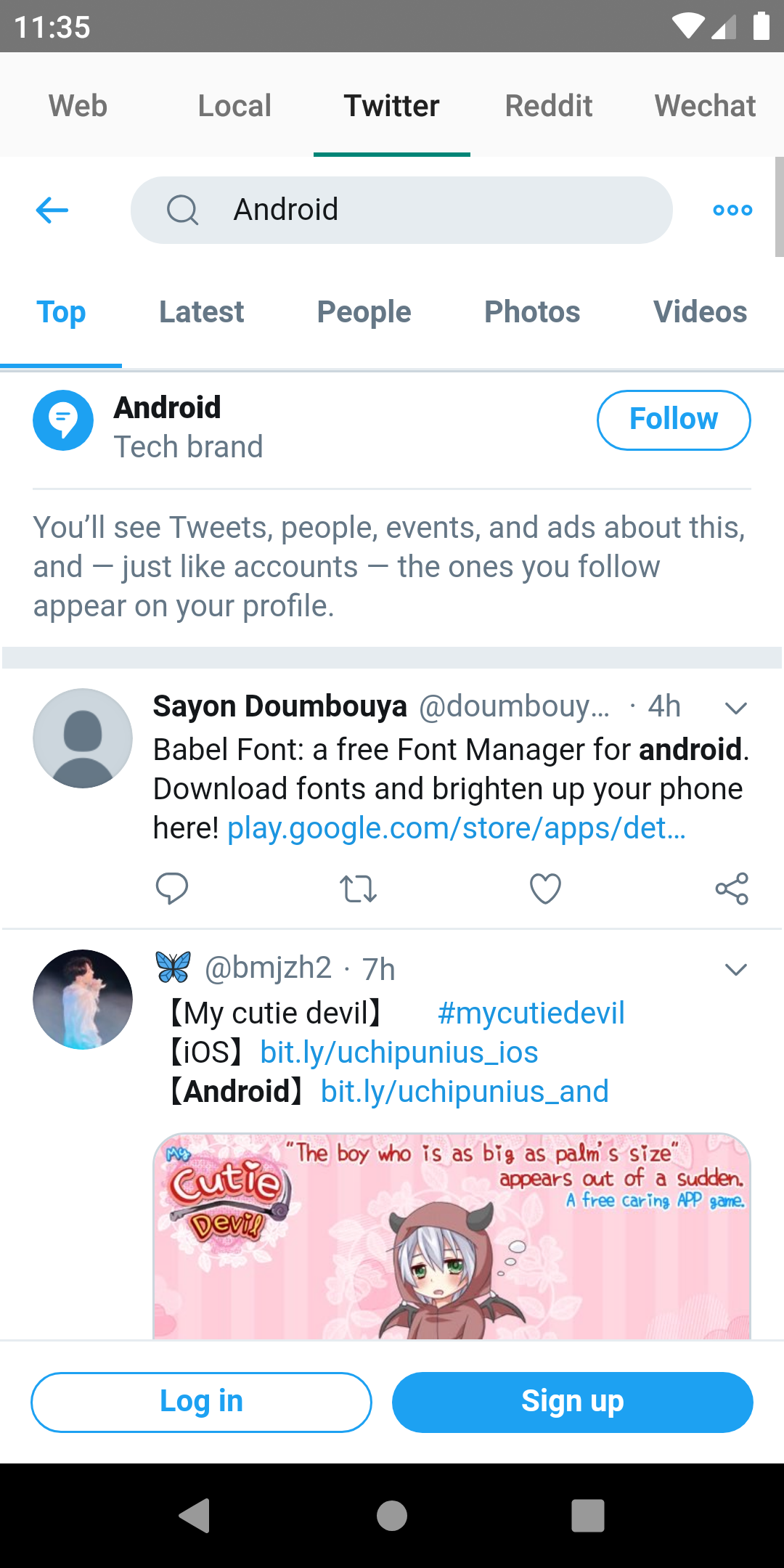
Task: Follow the Android topic
Action: coord(674,420)
